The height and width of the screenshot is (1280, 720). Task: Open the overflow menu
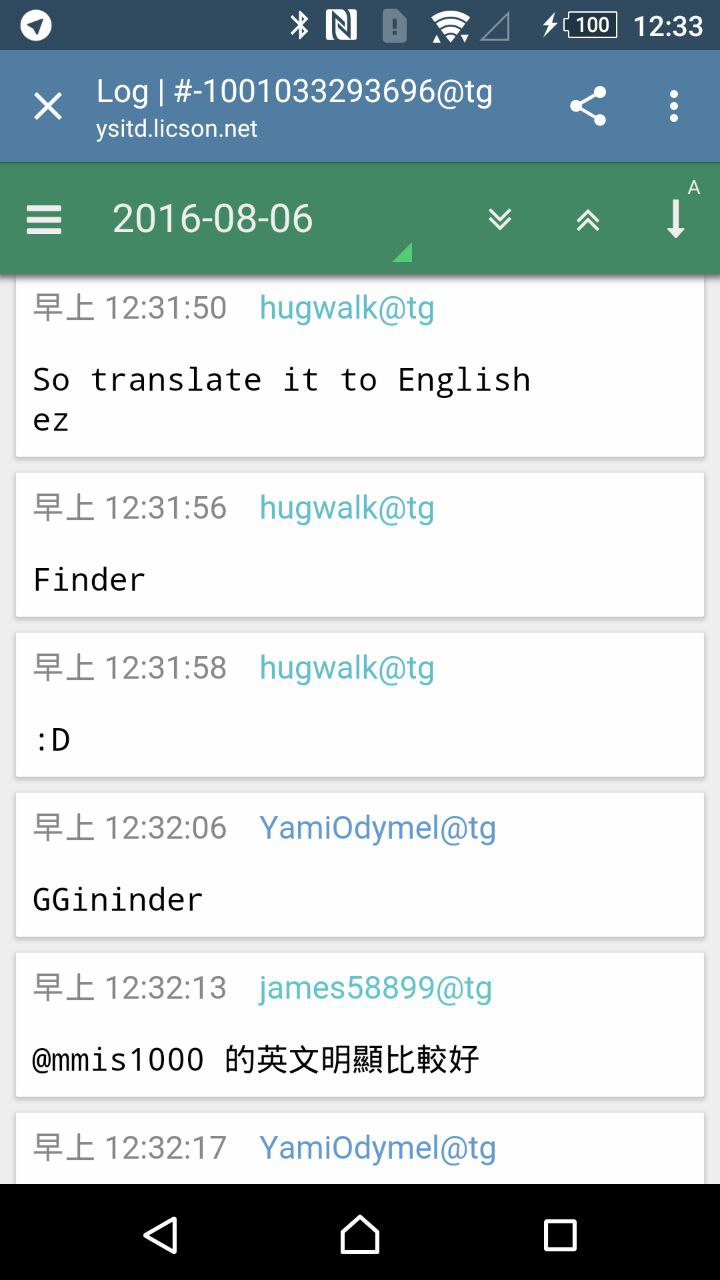click(x=674, y=106)
